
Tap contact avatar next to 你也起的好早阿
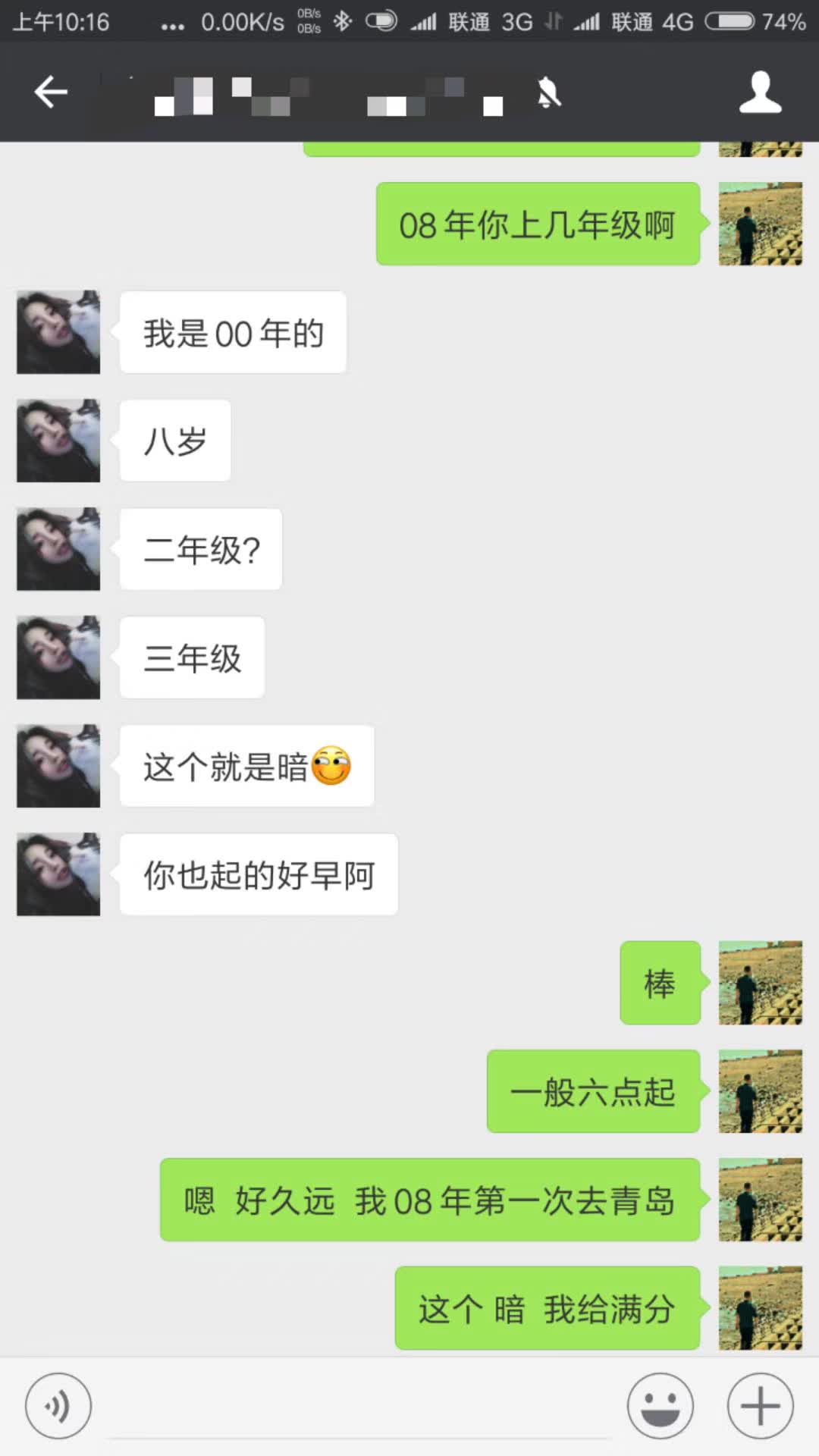coord(58,874)
